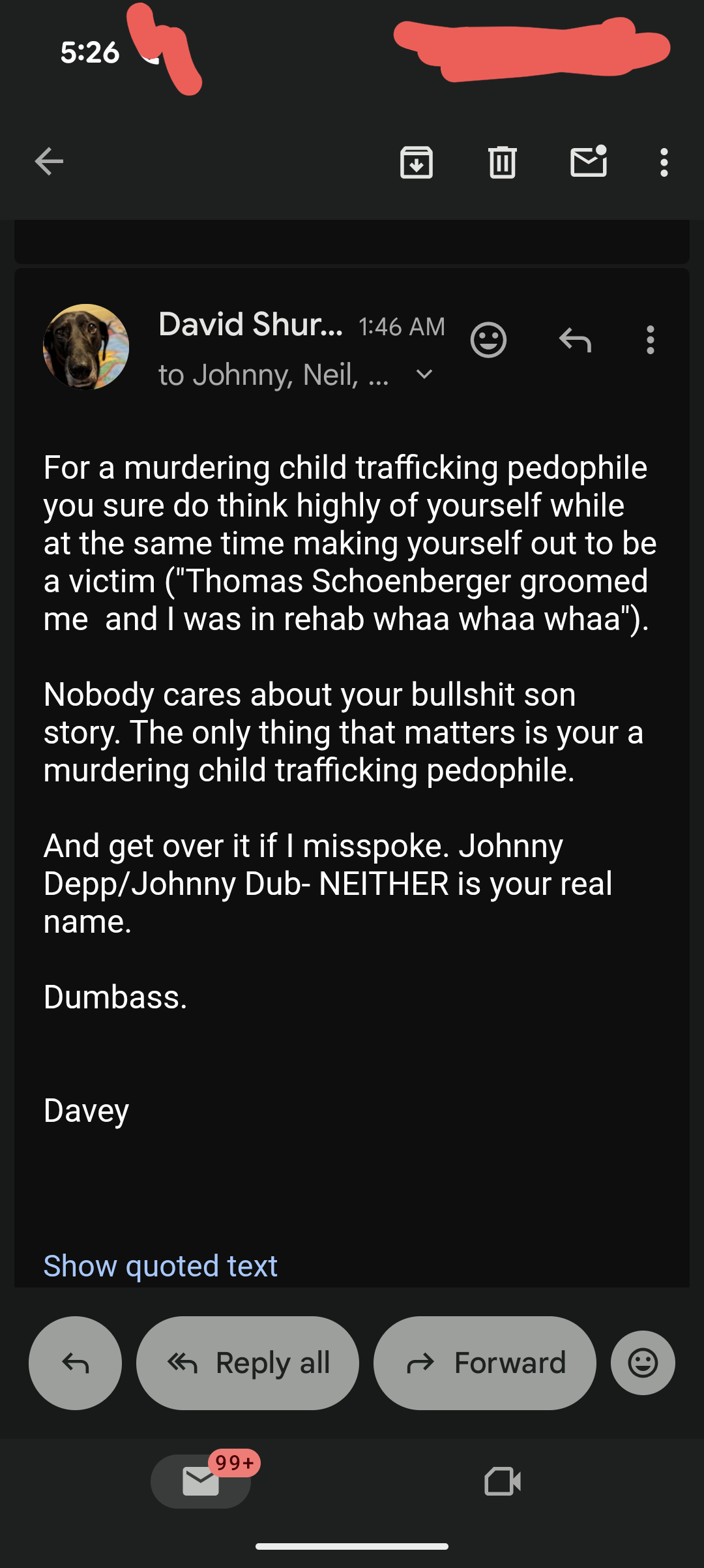This screenshot has width=704, height=1568.
Task: Open sender David Shur's profile picture
Action: [86, 347]
